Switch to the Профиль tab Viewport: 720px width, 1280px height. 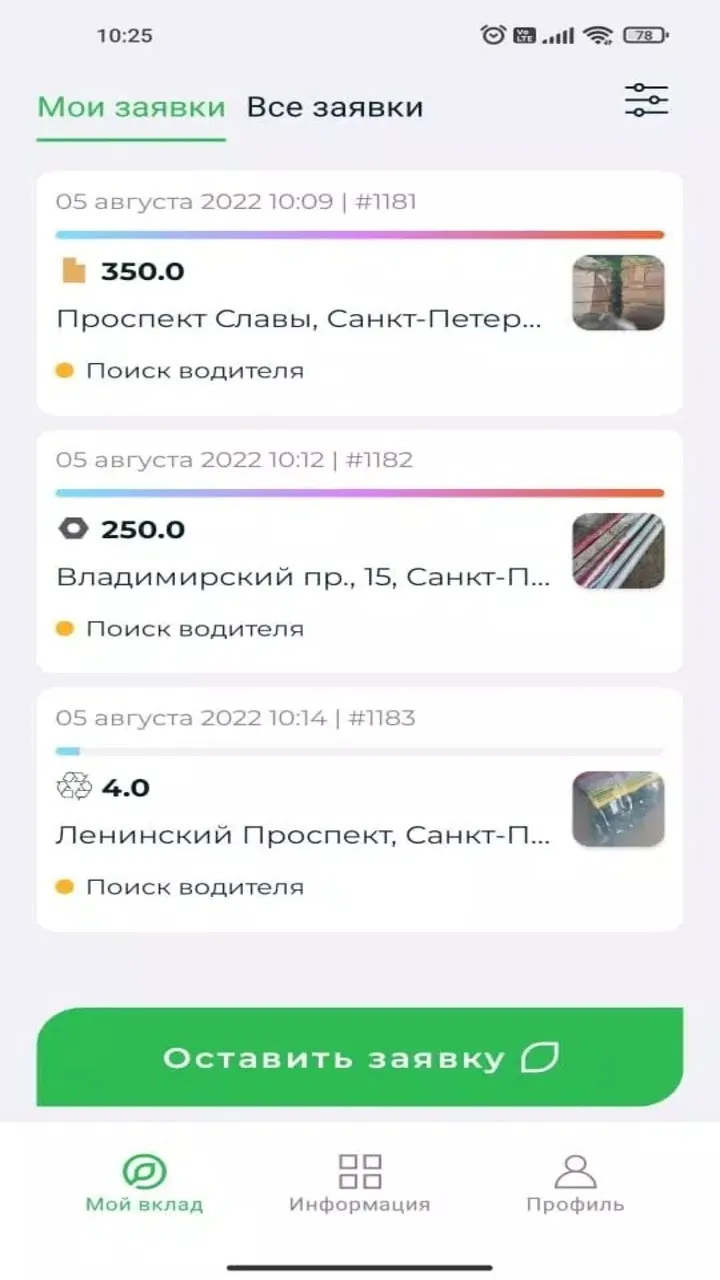[575, 1183]
